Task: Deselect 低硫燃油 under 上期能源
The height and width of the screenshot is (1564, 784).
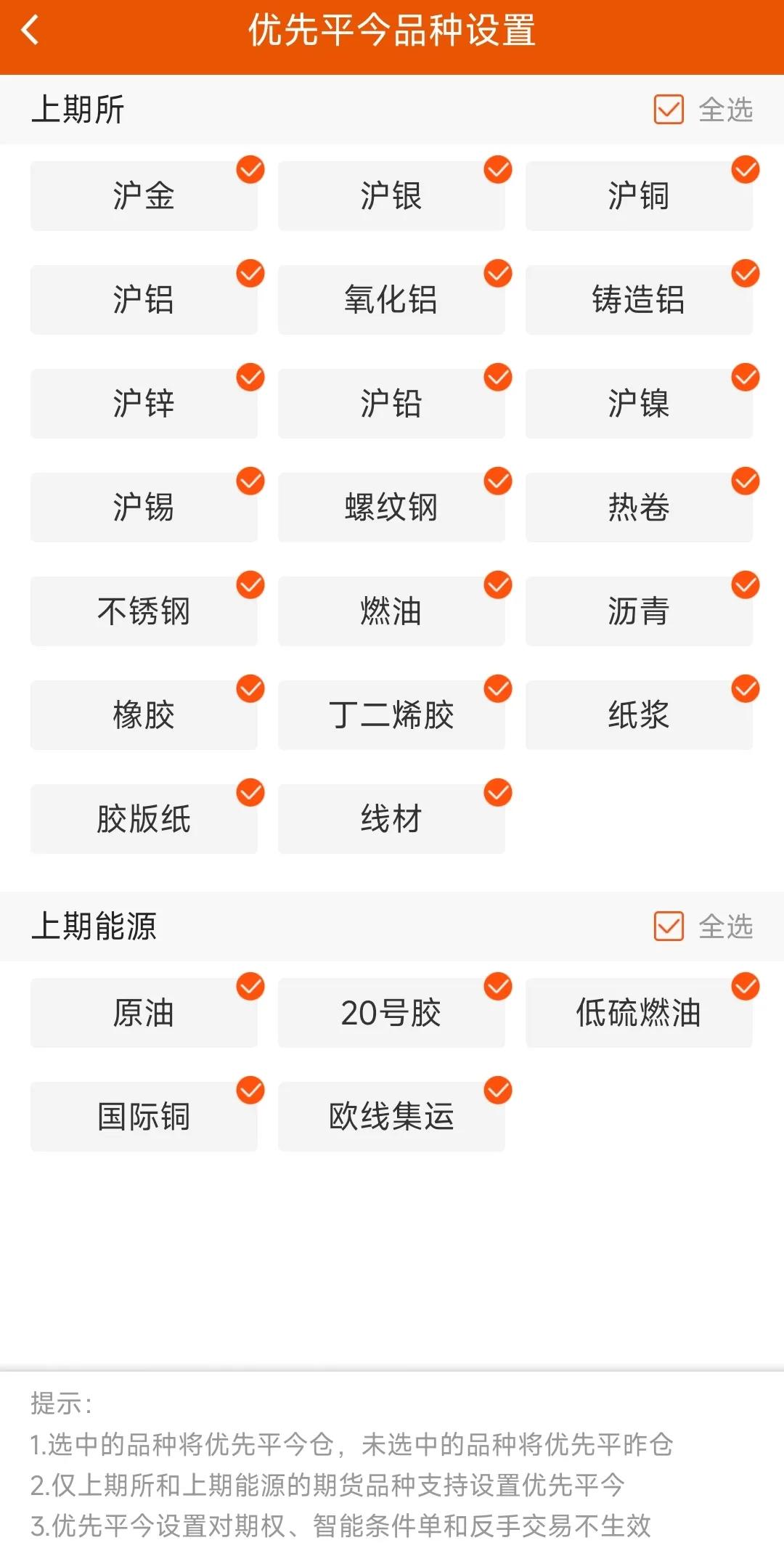Action: tap(639, 1013)
